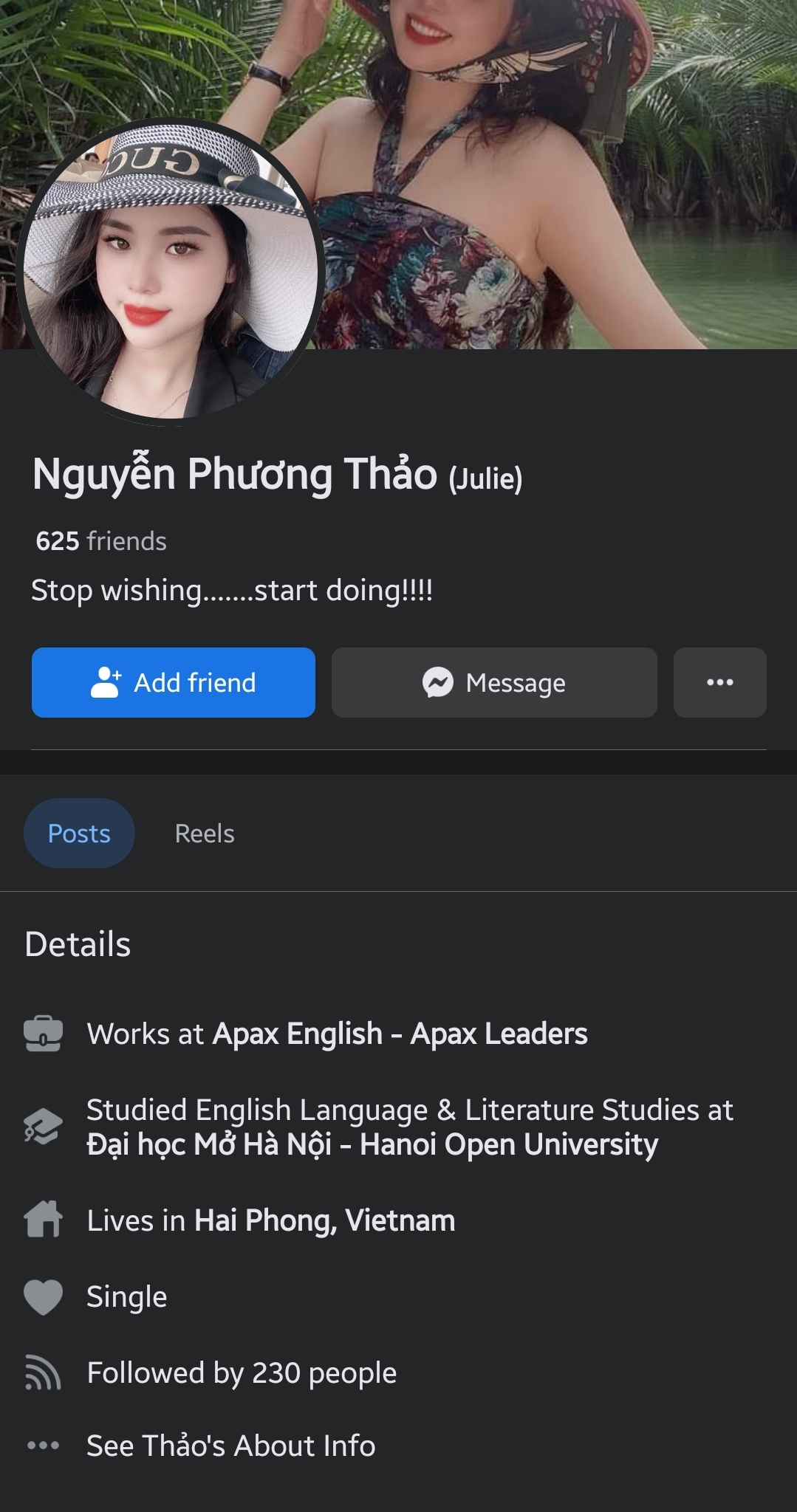Image resolution: width=797 pixels, height=1512 pixels.
Task: Select the Posts tab
Action: [x=78, y=833]
